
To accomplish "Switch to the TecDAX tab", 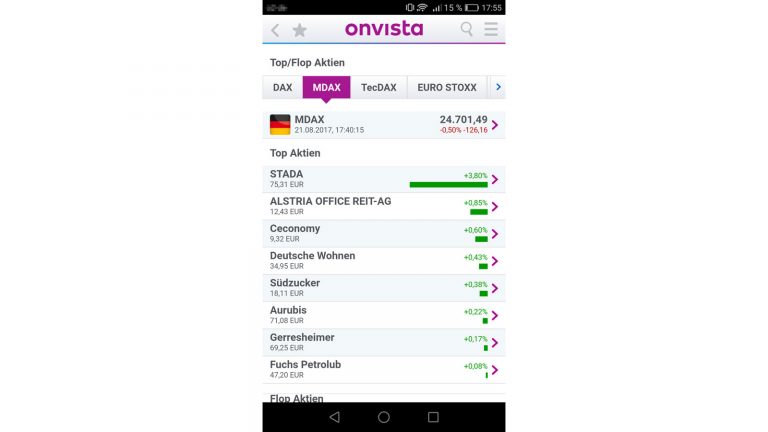I will coord(379,88).
